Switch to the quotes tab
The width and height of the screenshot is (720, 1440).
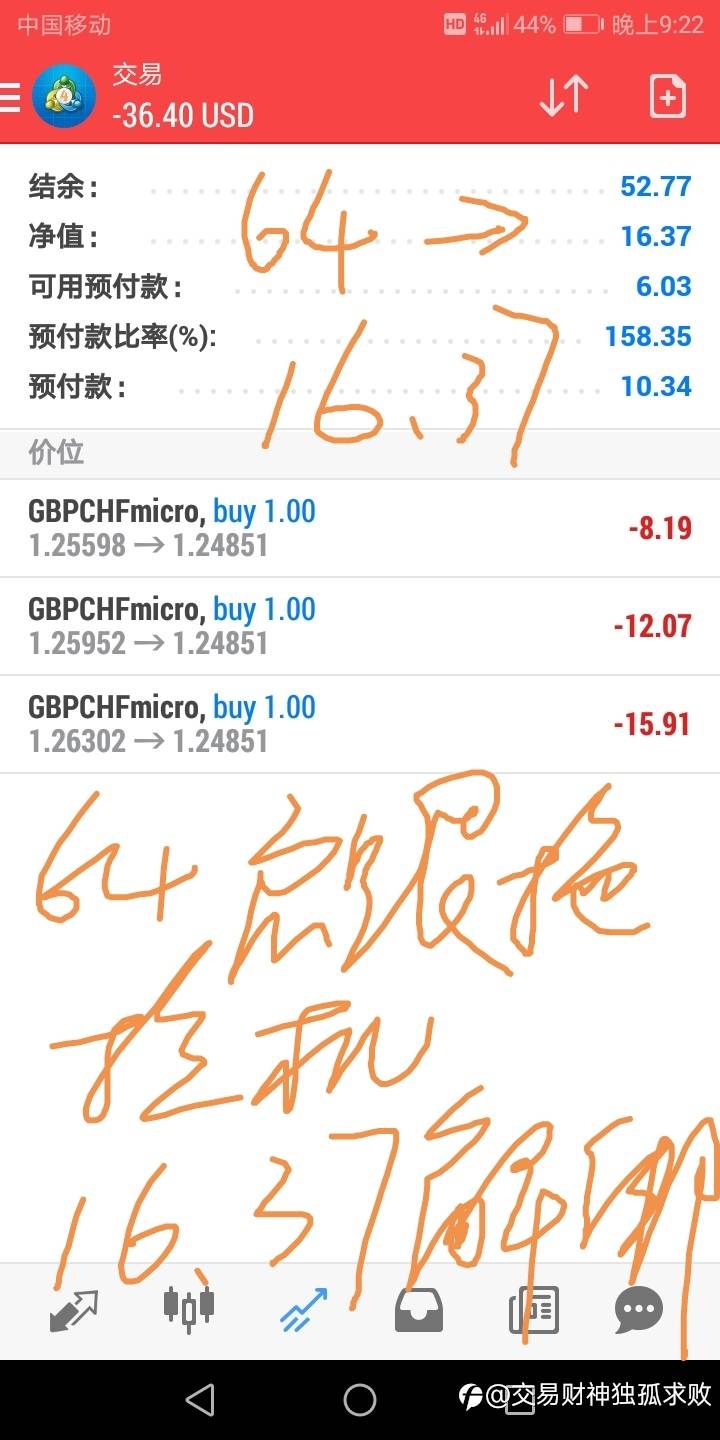74,1309
